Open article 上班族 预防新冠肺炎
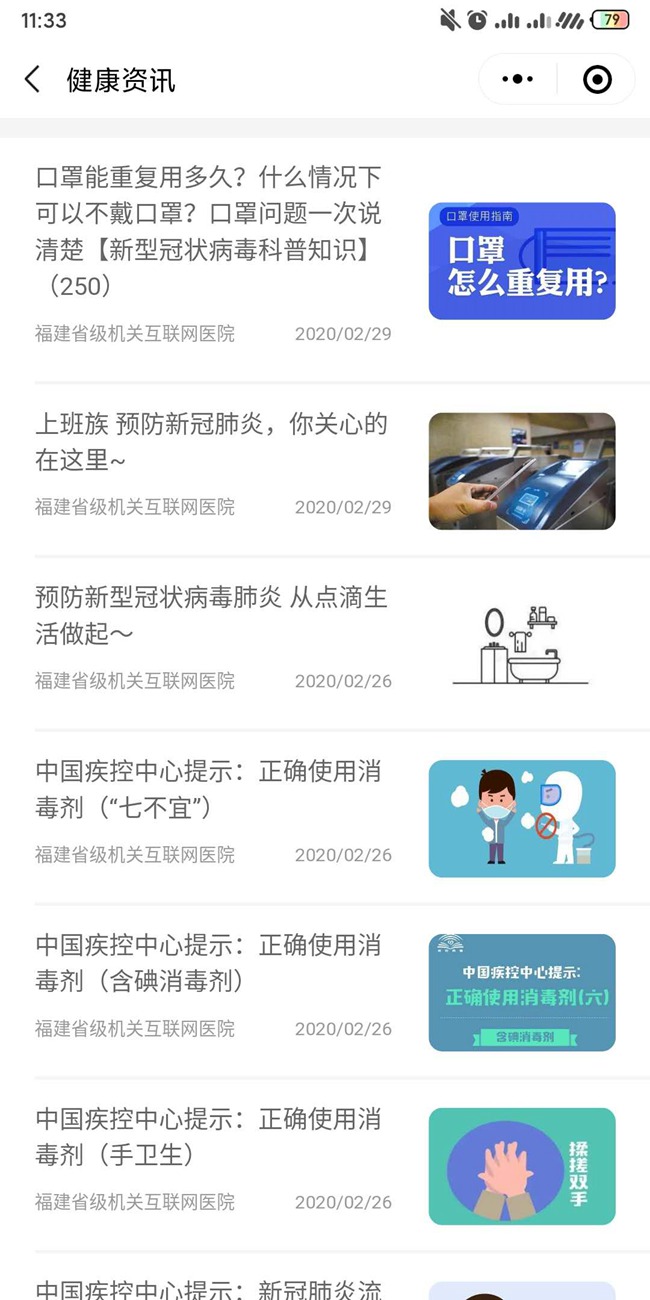Screen dimensions: 650x1300 pyautogui.click(x=211, y=442)
